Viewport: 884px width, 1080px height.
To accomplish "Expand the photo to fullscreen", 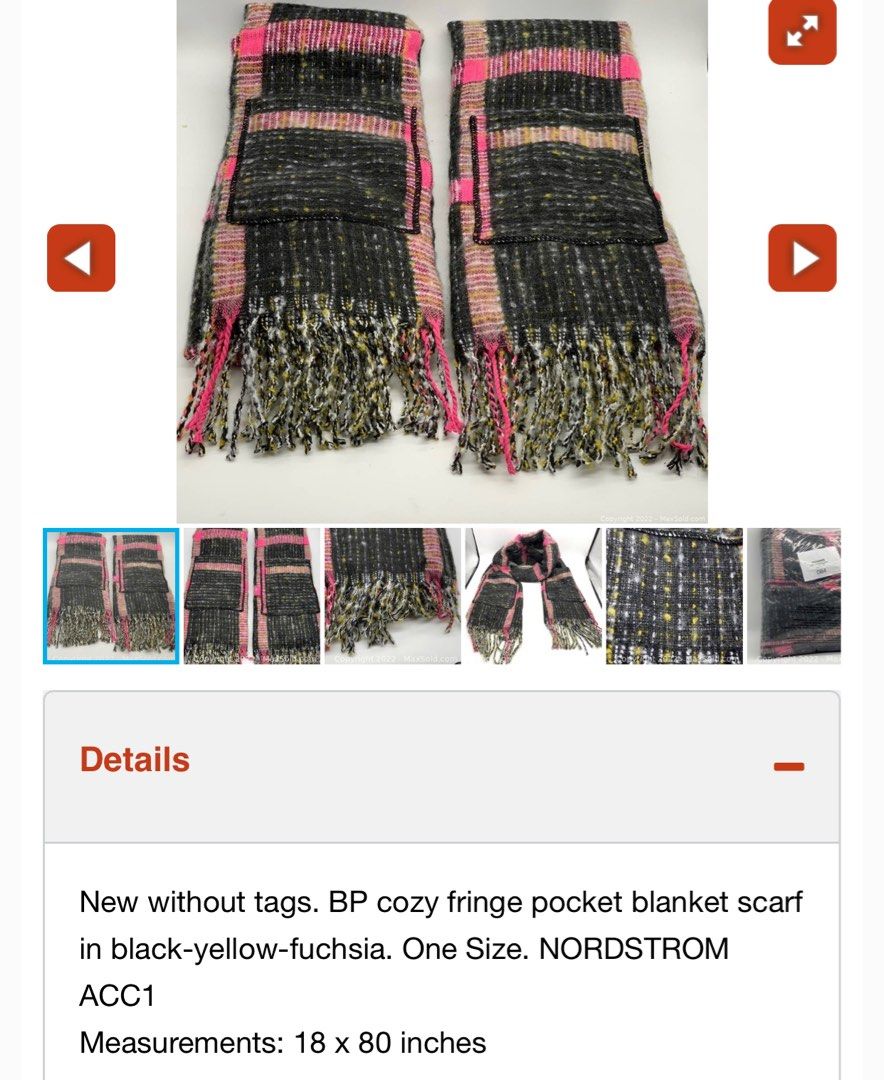I will point(801,32).
